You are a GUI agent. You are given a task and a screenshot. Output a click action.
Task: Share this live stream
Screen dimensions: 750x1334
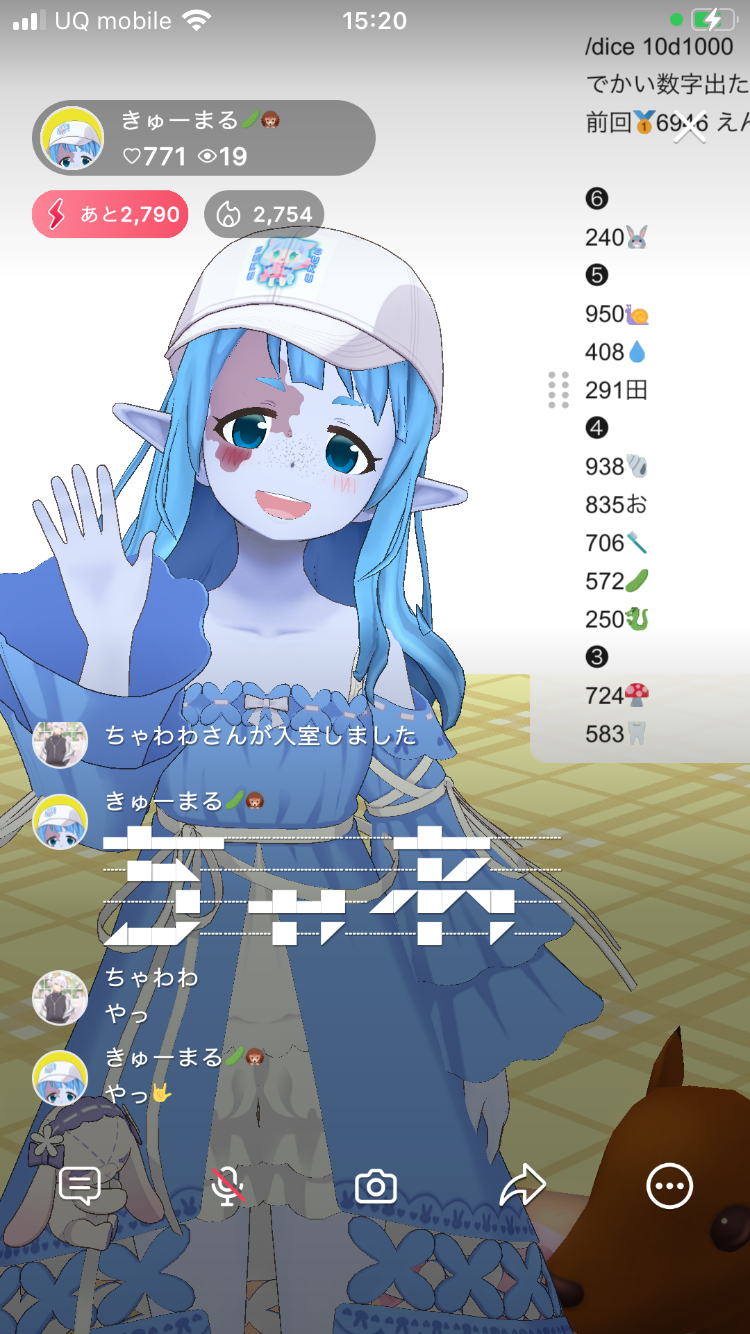(522, 1186)
